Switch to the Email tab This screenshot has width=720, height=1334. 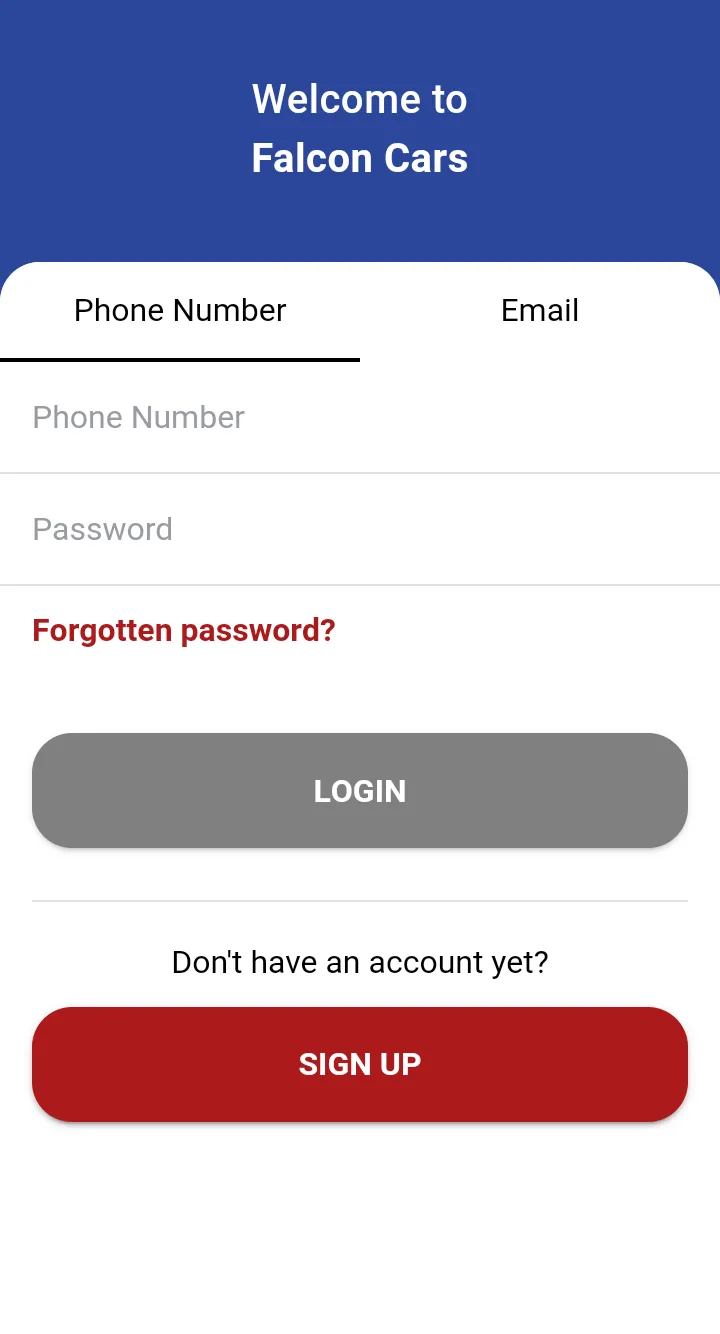click(540, 311)
